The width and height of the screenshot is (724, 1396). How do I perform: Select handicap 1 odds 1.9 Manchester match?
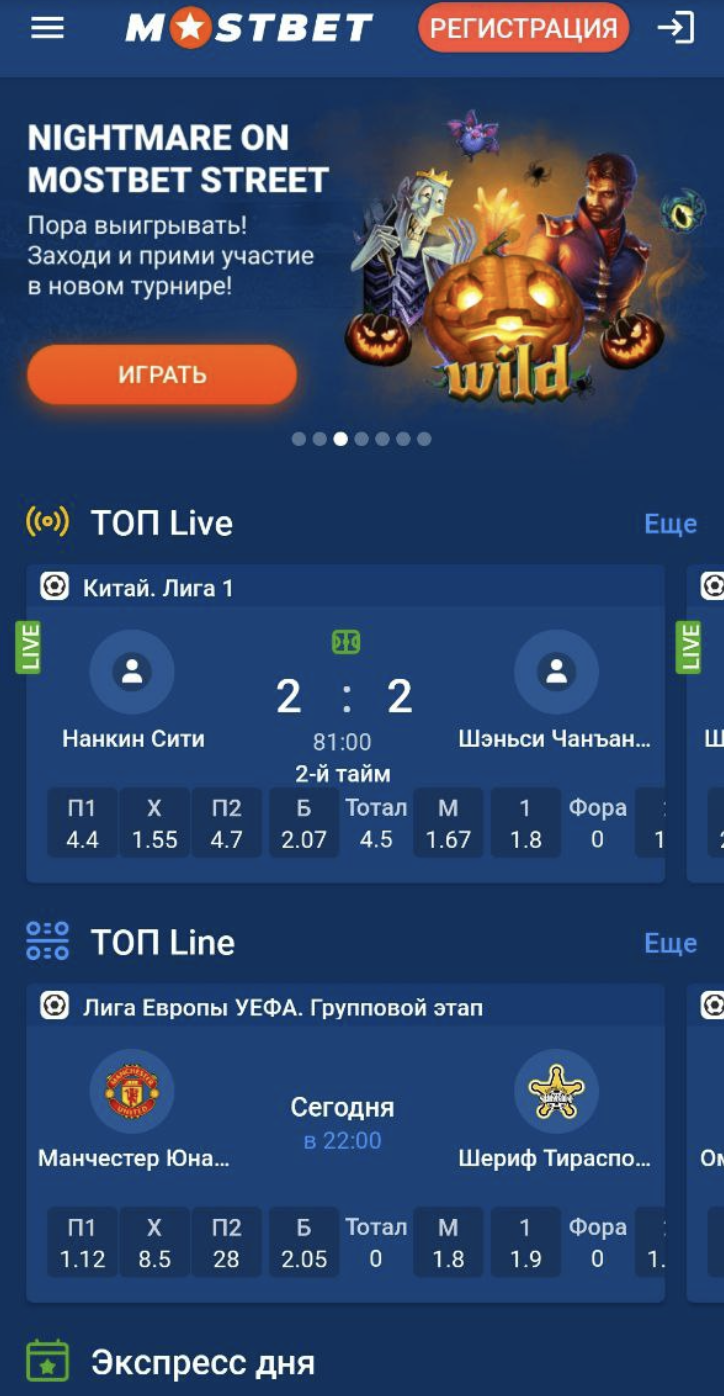click(x=525, y=1243)
